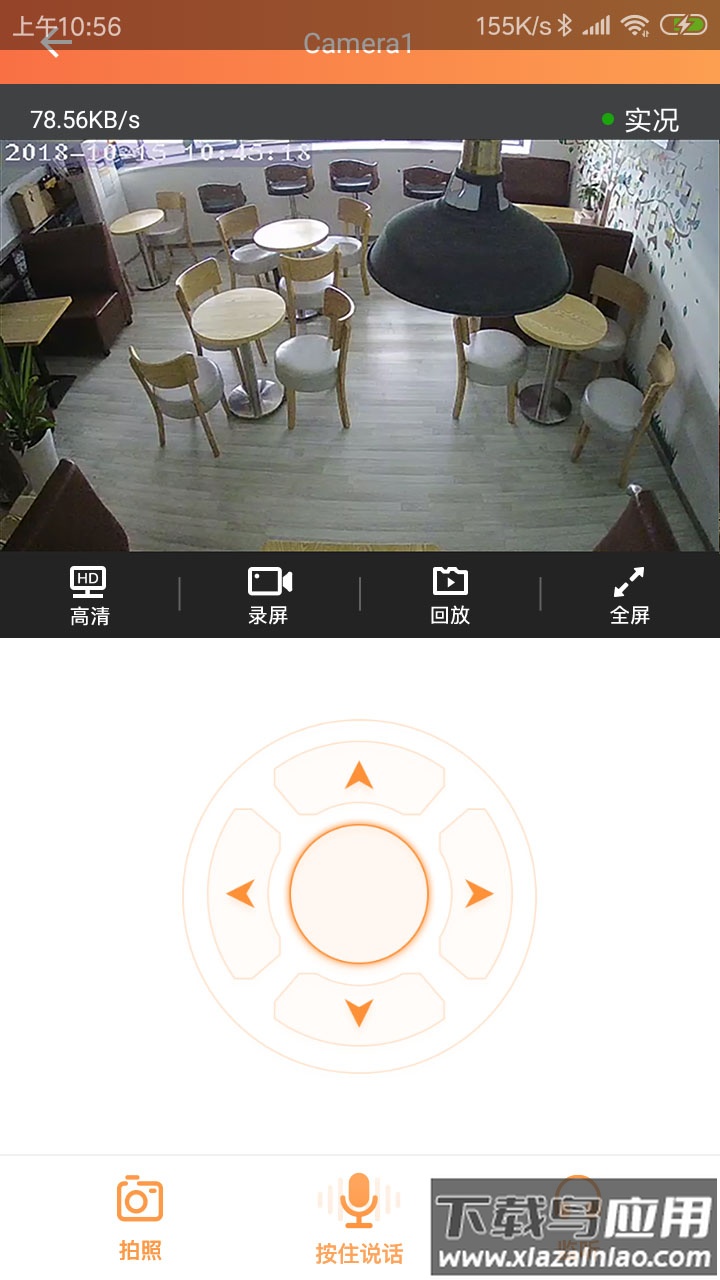Go back using the top-left arrow
Viewport: 720px width, 1280px height.
coord(55,41)
